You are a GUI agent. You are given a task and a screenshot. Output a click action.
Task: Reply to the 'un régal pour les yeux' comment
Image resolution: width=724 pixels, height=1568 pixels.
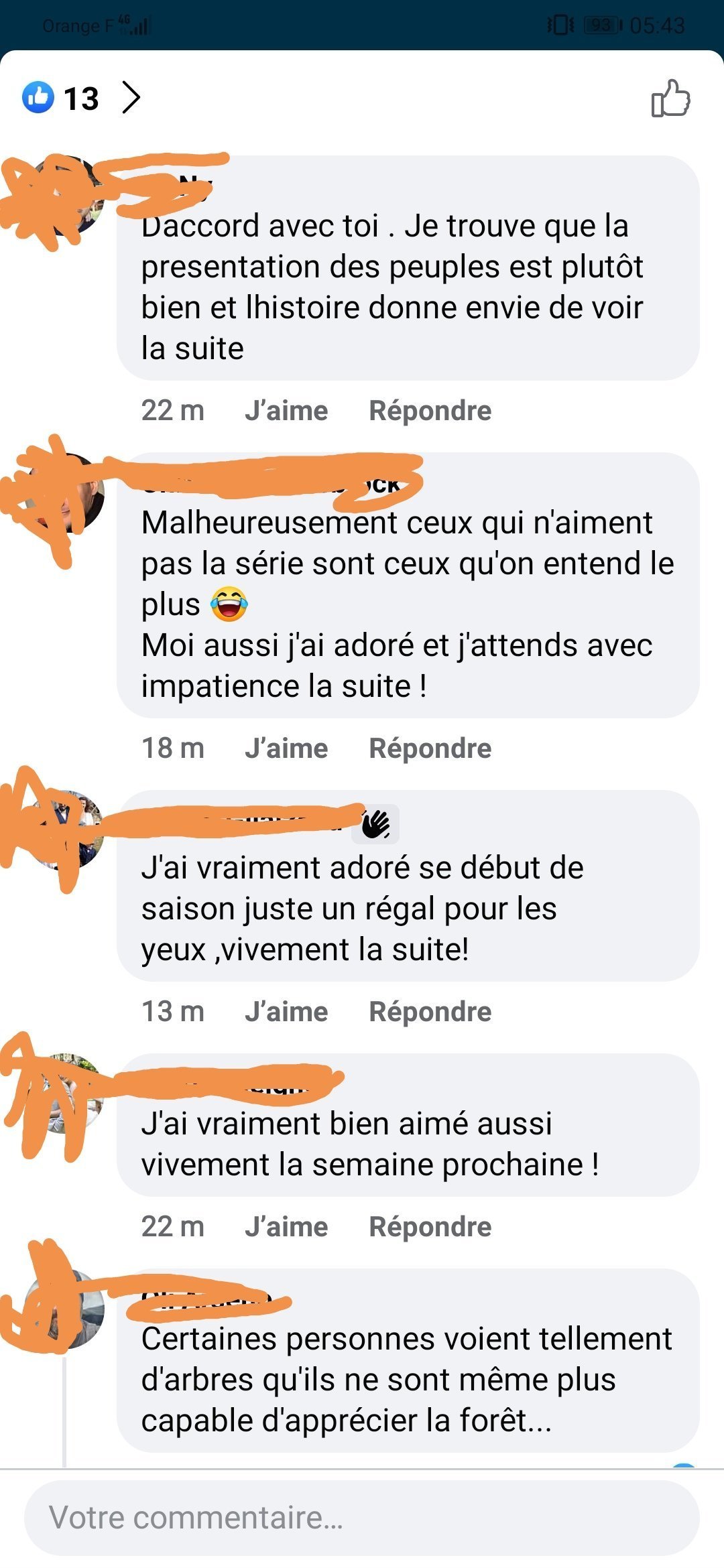click(430, 1012)
